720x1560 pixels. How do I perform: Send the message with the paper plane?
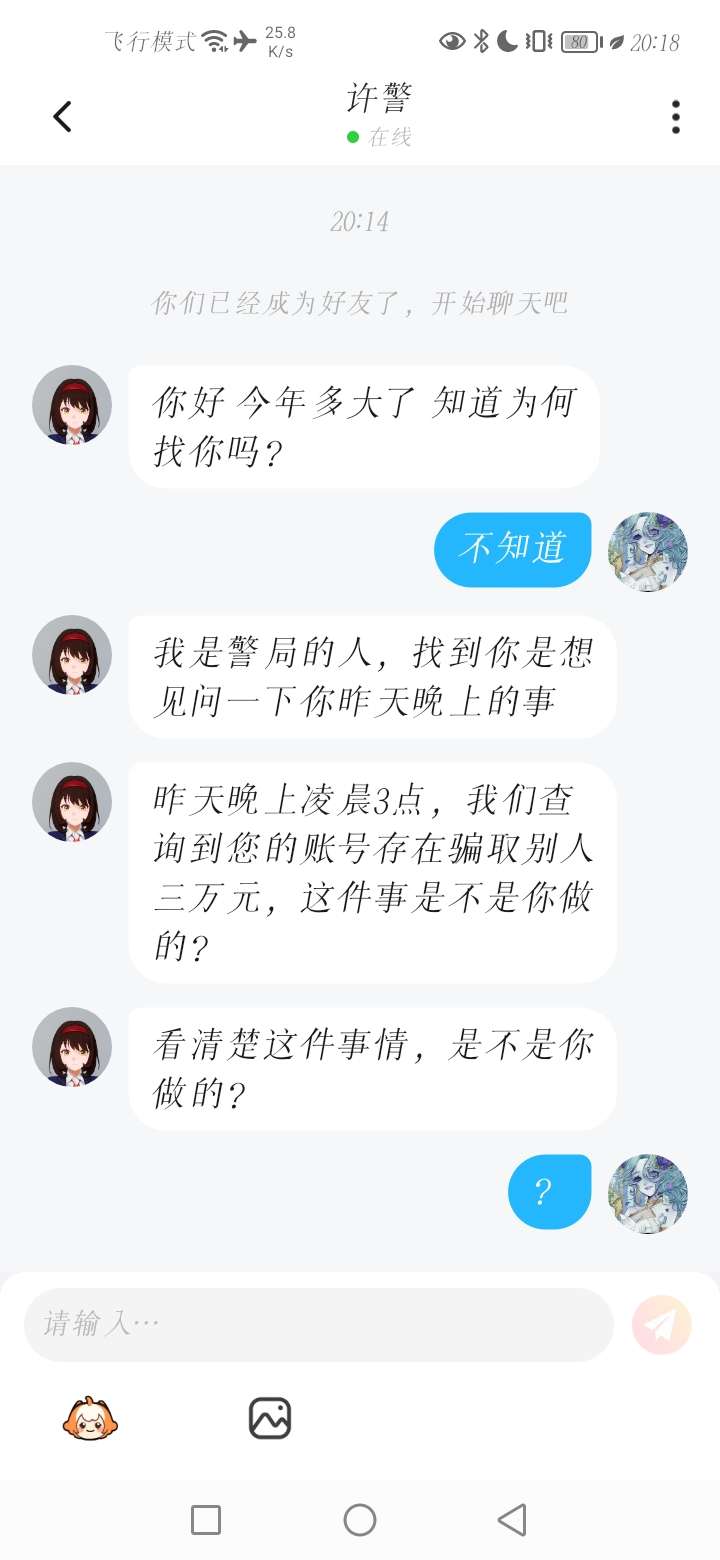point(661,1324)
